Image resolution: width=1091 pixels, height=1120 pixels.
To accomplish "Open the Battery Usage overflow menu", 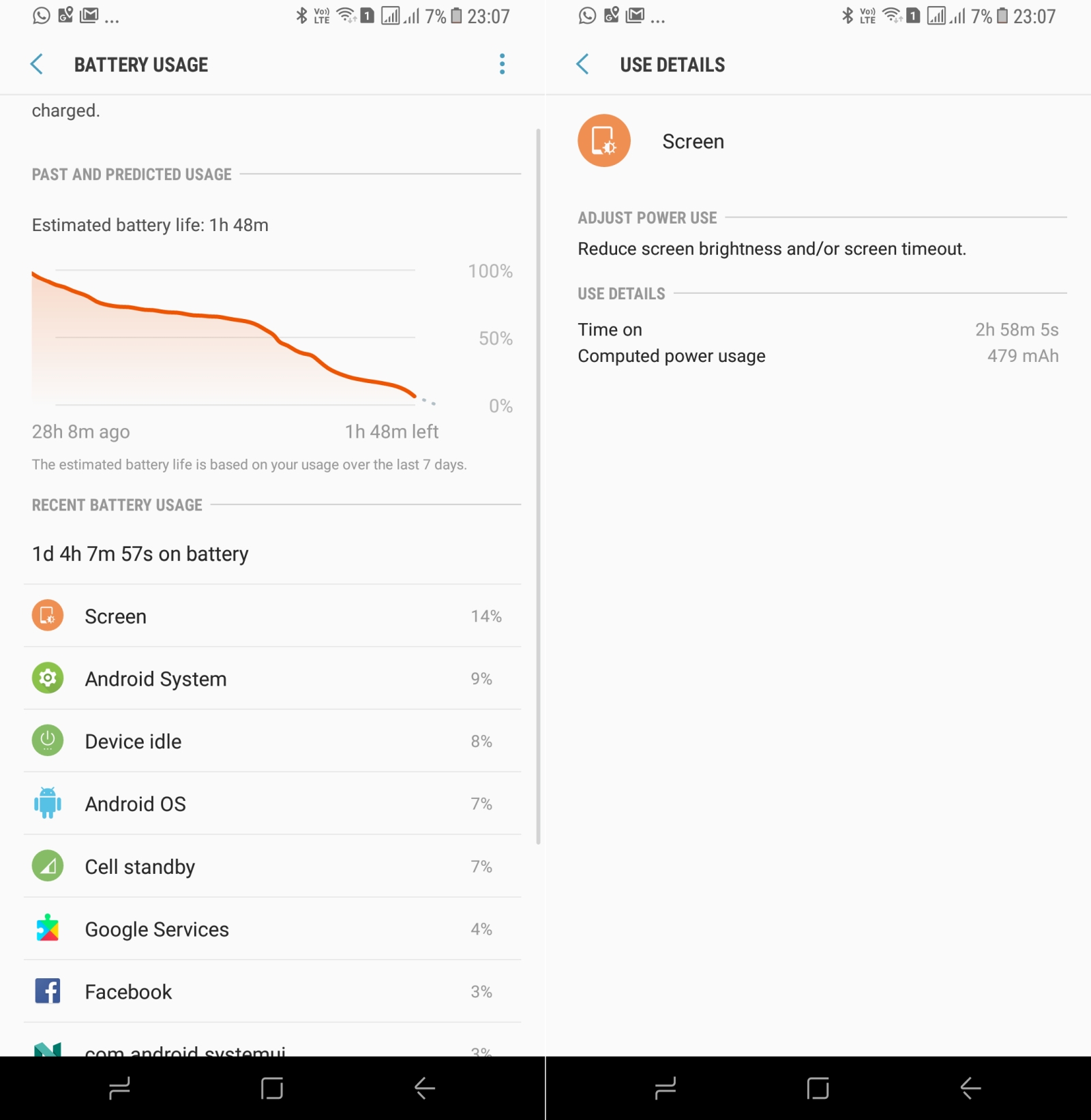I will 502,65.
